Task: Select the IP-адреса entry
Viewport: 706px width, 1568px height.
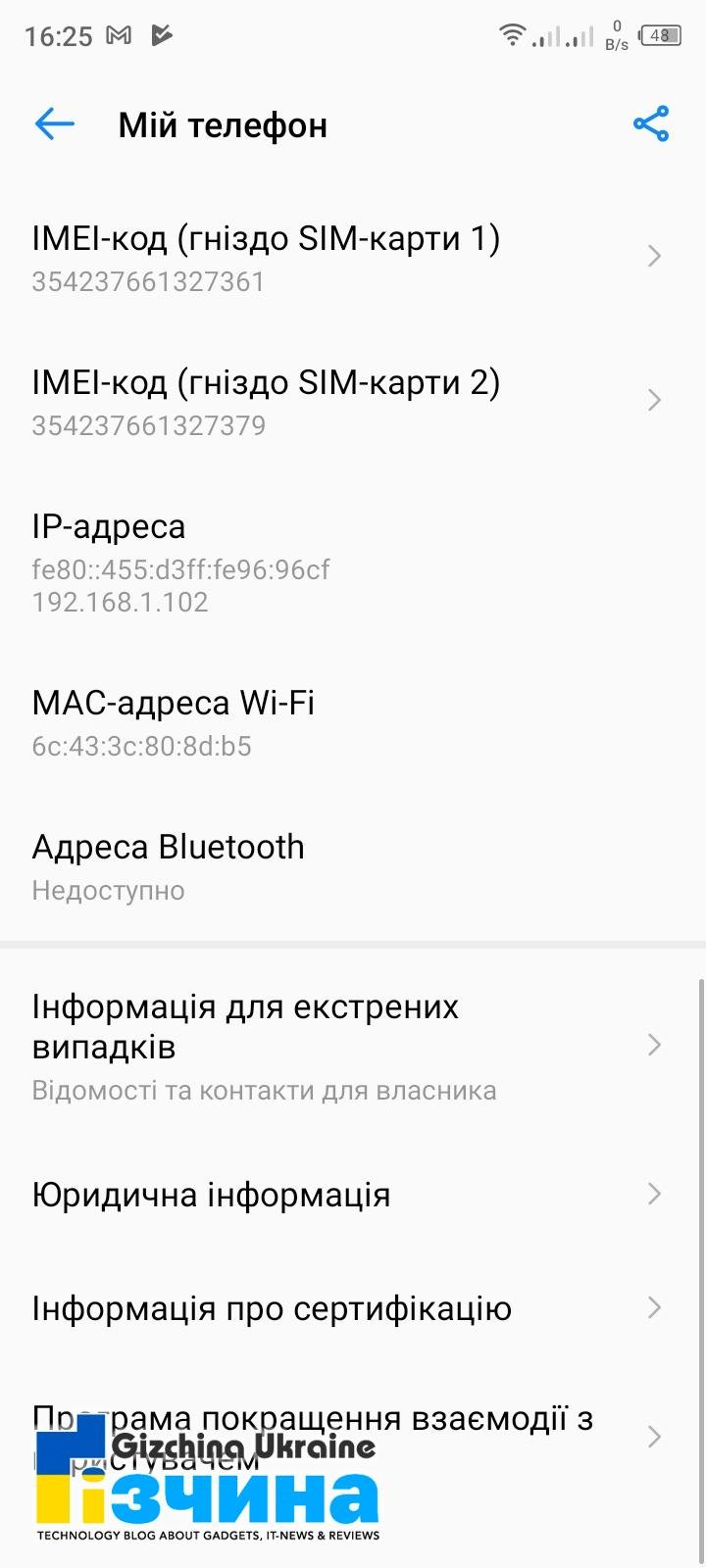Action: (x=353, y=559)
